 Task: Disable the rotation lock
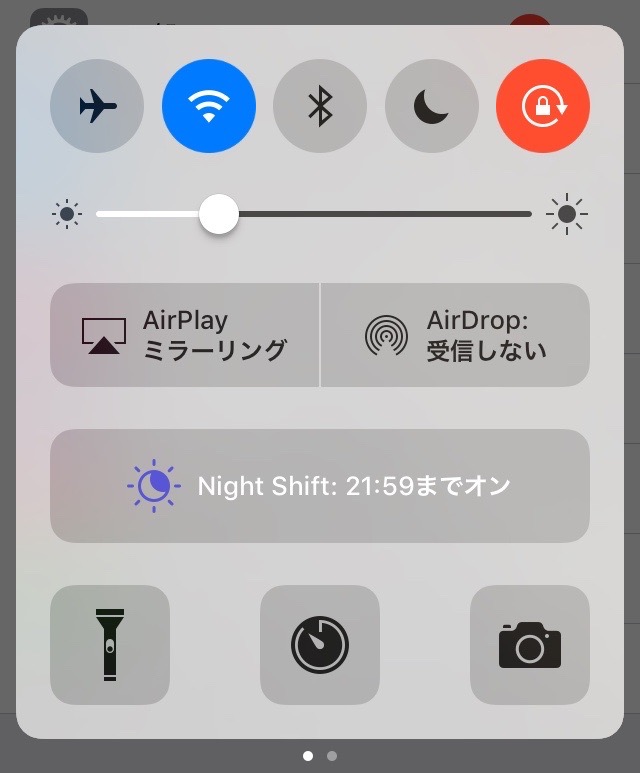coord(543,106)
